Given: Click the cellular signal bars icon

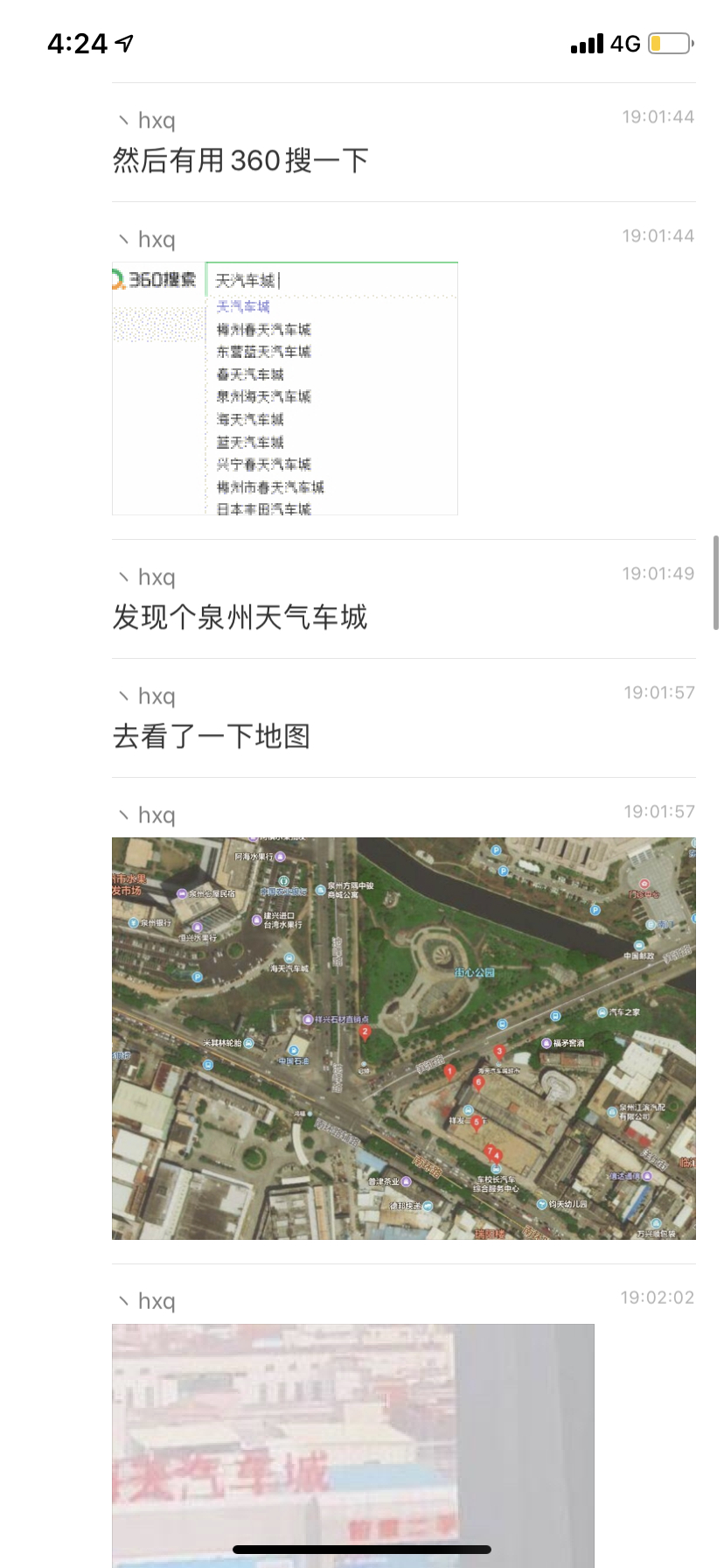Looking at the screenshot, I should pos(588,44).
